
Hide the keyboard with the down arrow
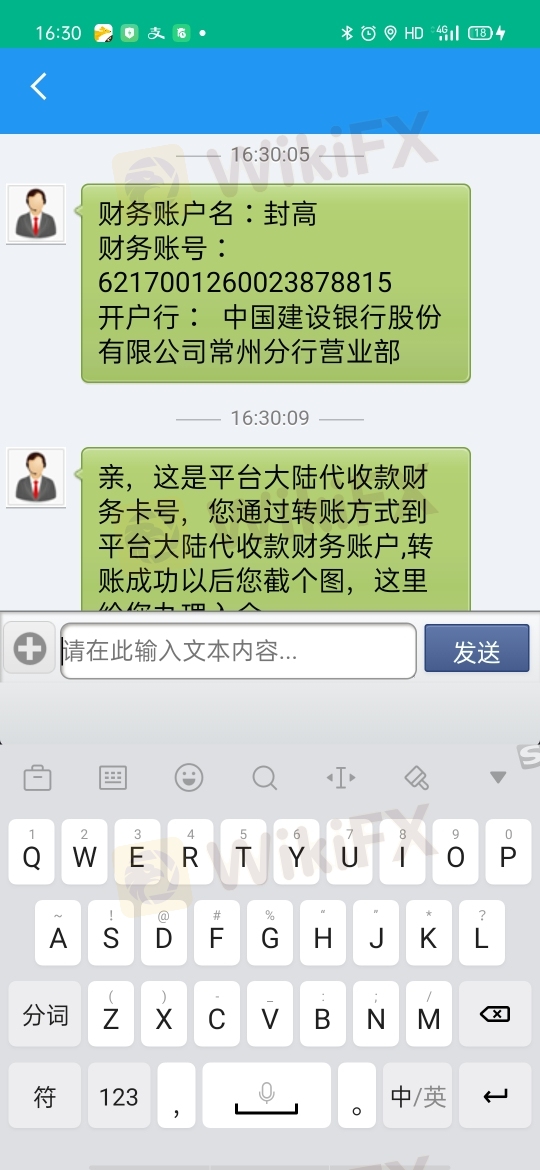(497, 778)
